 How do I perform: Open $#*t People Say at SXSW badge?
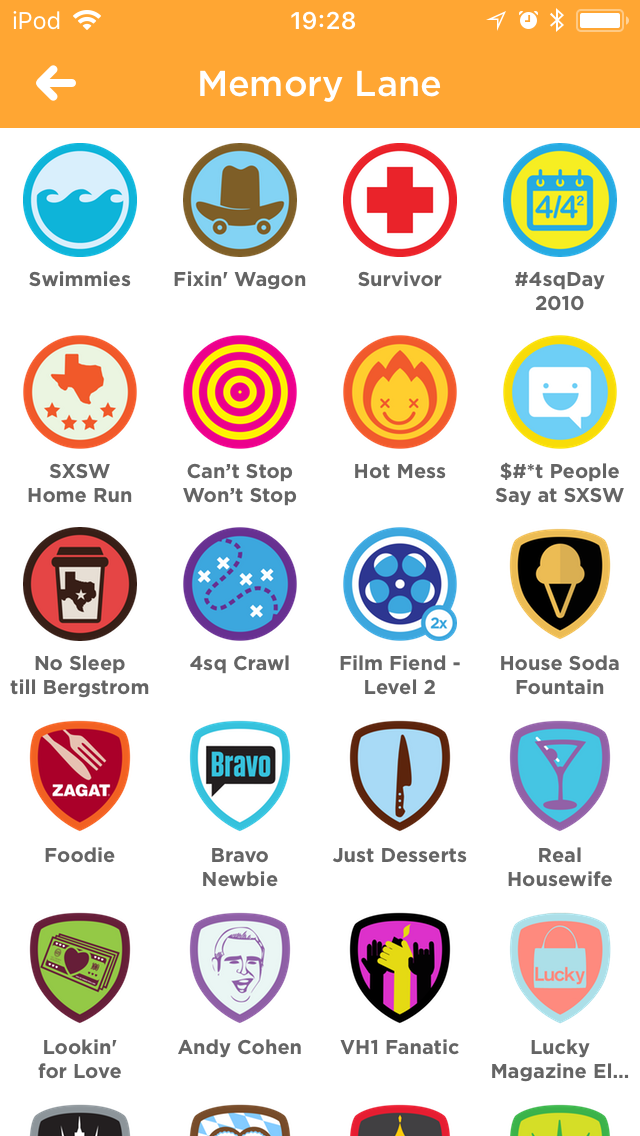tap(560, 392)
